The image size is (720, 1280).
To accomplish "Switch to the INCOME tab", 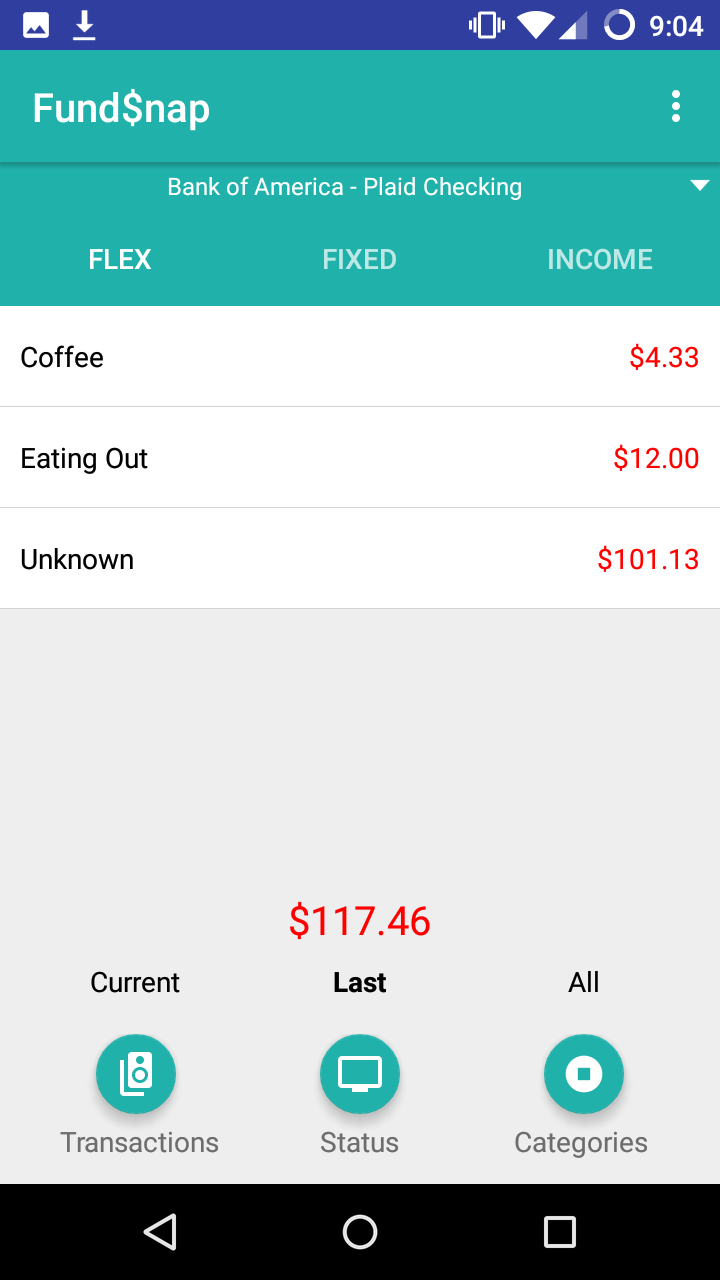I will point(599,259).
